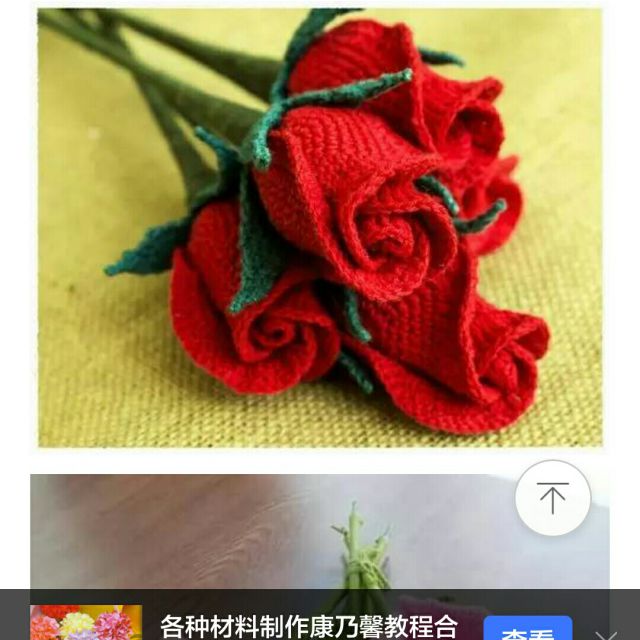The image size is (640, 640).
Task: Open the 各种材料制作康乃馨教程合 banner
Action: (x=309, y=627)
